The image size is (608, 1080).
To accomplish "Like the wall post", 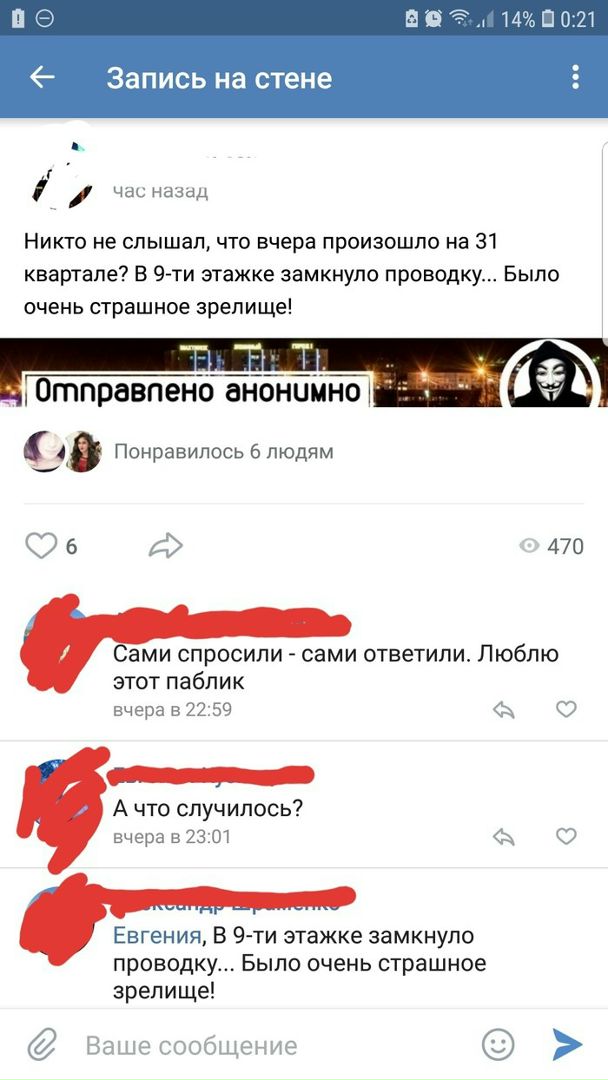I will click(x=41, y=545).
